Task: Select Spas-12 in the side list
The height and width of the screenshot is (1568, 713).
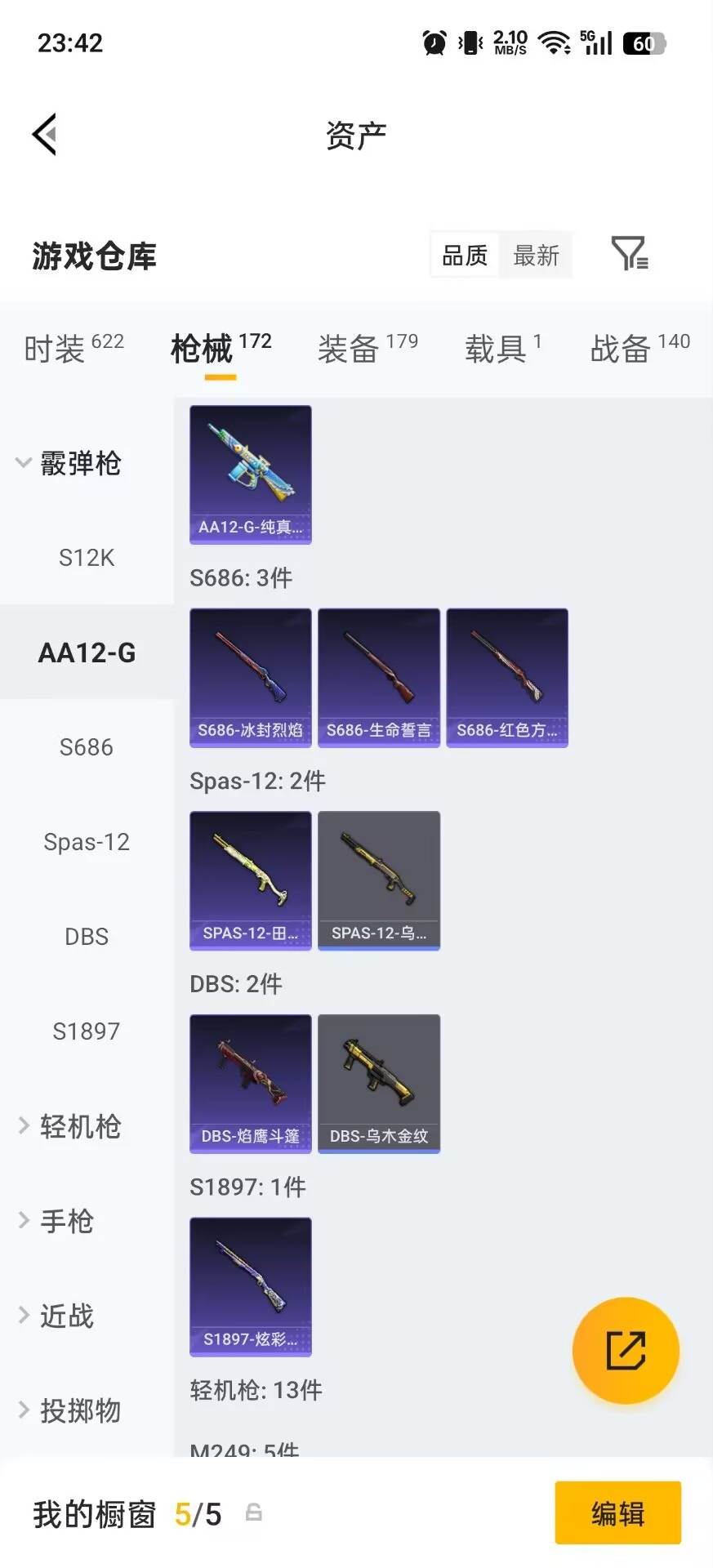Action: [87, 842]
